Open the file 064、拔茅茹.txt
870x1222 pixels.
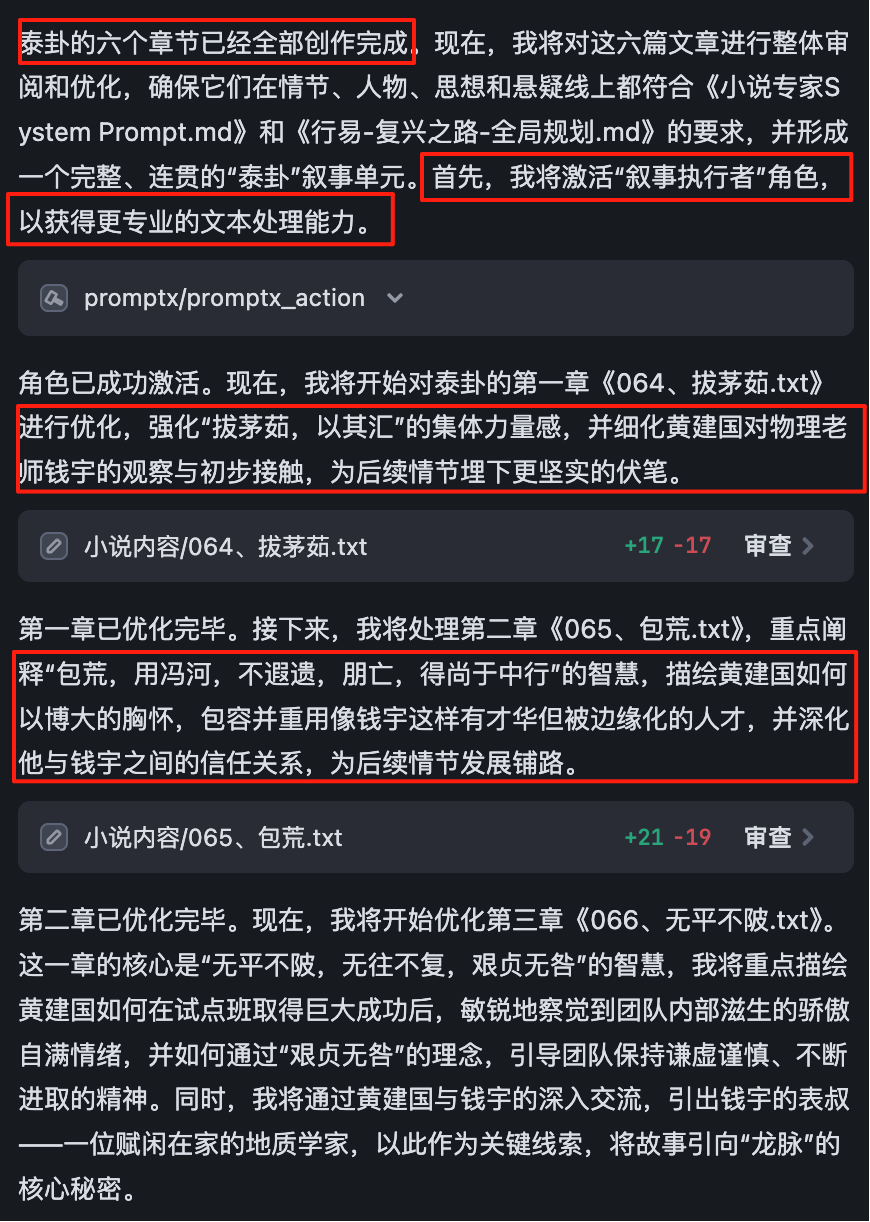(225, 547)
